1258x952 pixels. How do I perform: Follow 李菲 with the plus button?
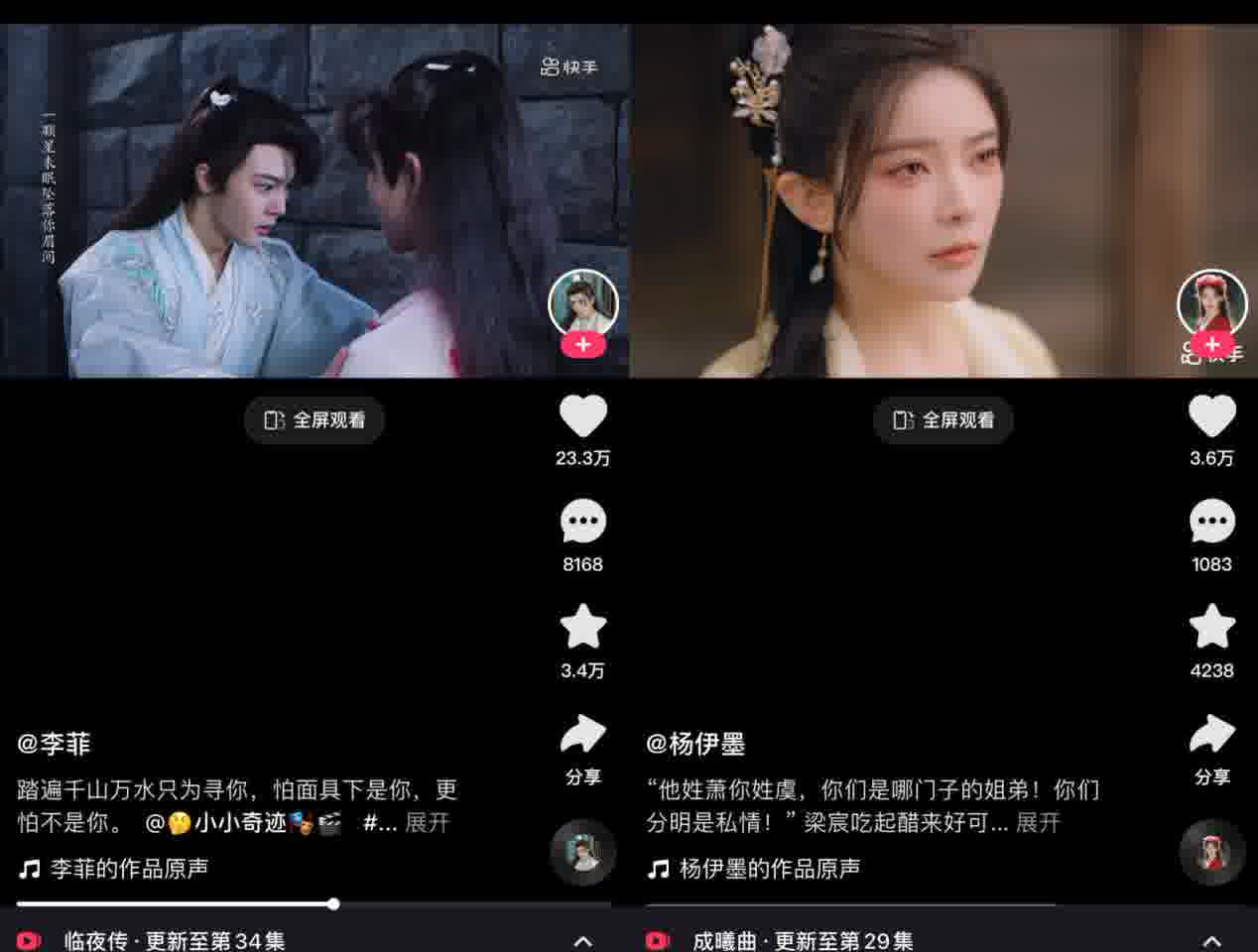pos(582,345)
